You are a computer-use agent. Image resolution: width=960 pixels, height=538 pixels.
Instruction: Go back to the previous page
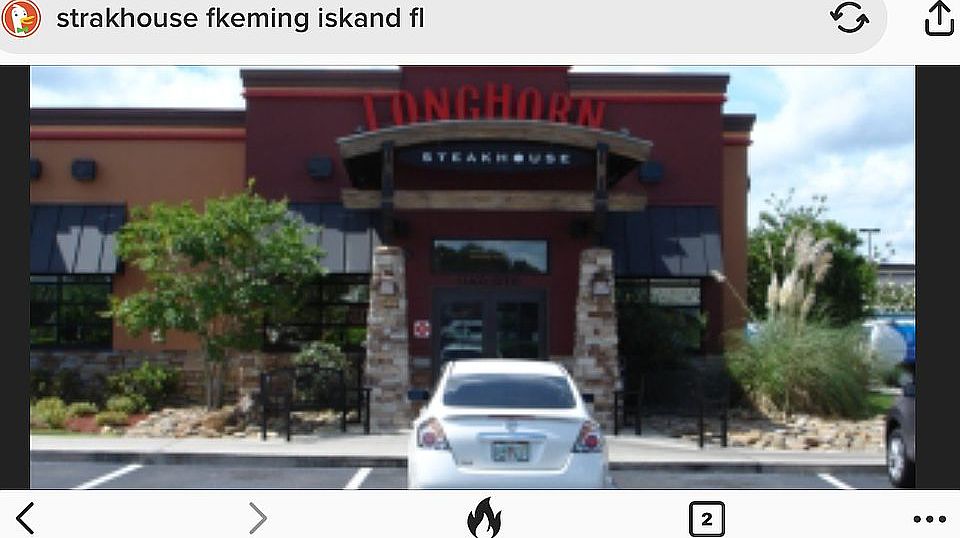coord(25,518)
